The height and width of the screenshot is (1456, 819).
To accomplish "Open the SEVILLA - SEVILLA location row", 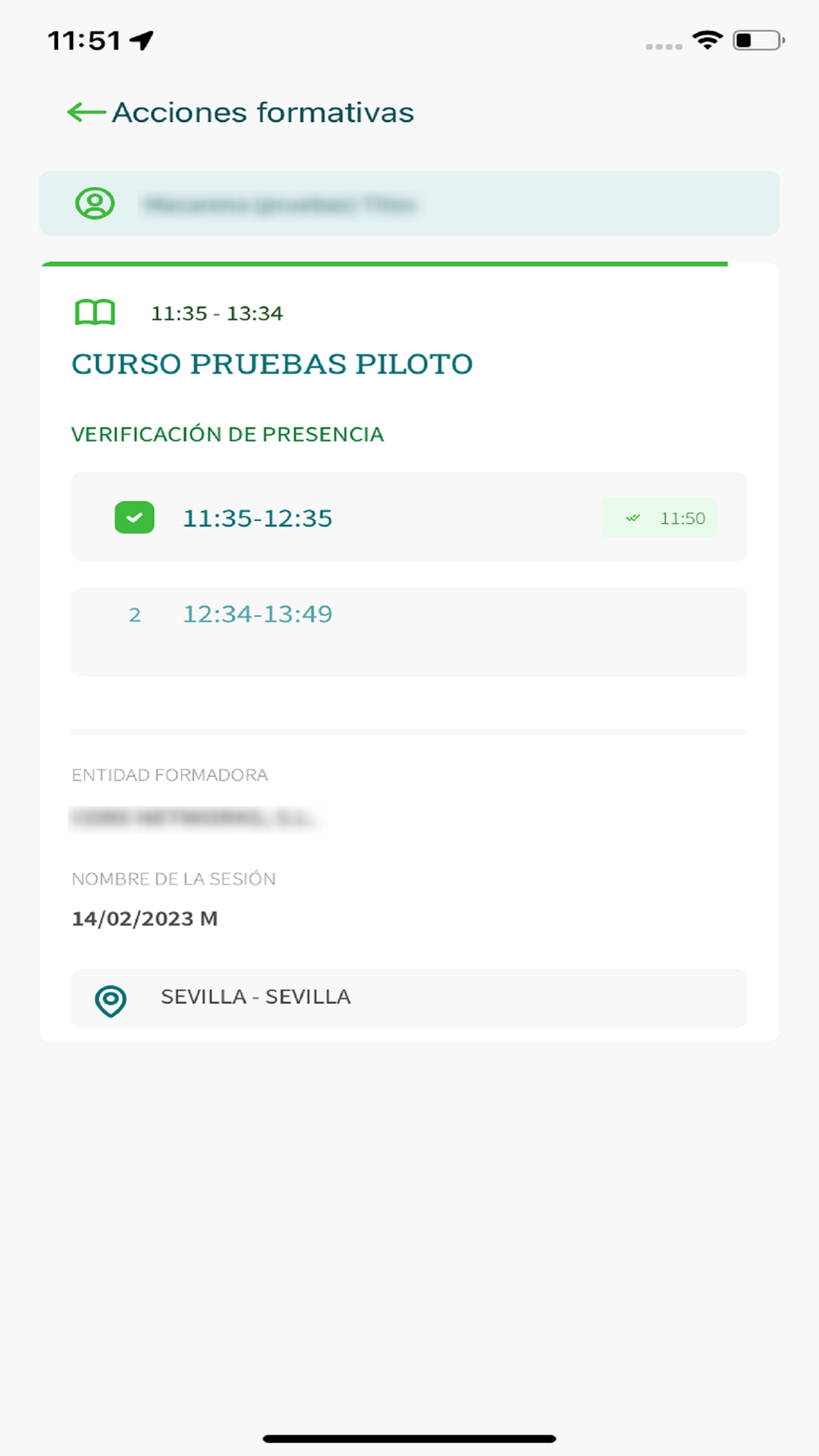I will pyautogui.click(x=409, y=998).
